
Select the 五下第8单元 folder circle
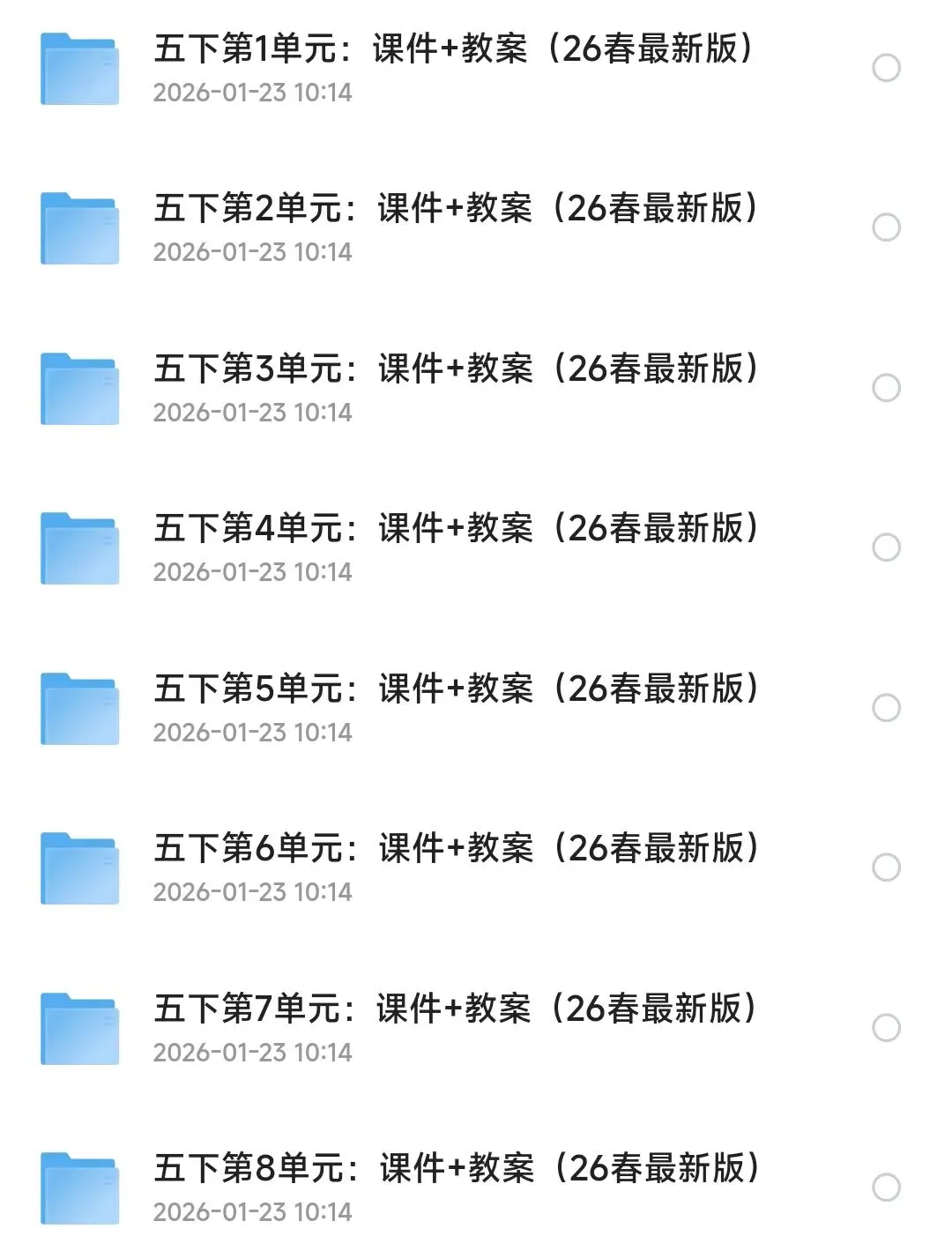click(x=886, y=1188)
